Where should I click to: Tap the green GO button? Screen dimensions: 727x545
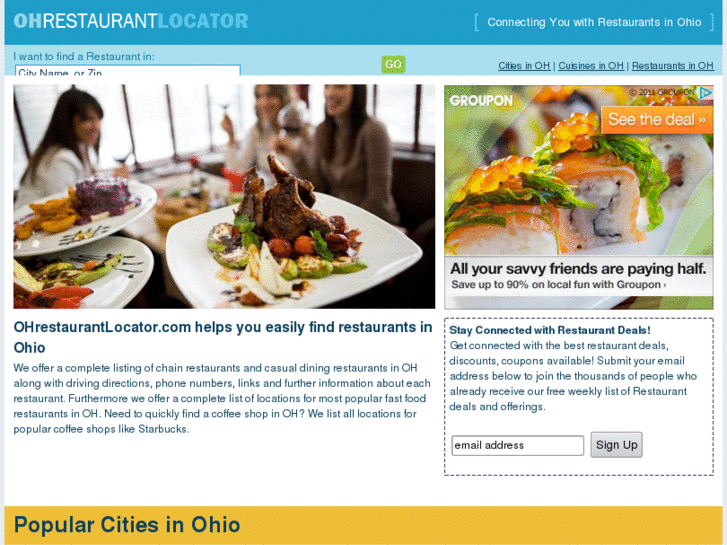point(393,65)
